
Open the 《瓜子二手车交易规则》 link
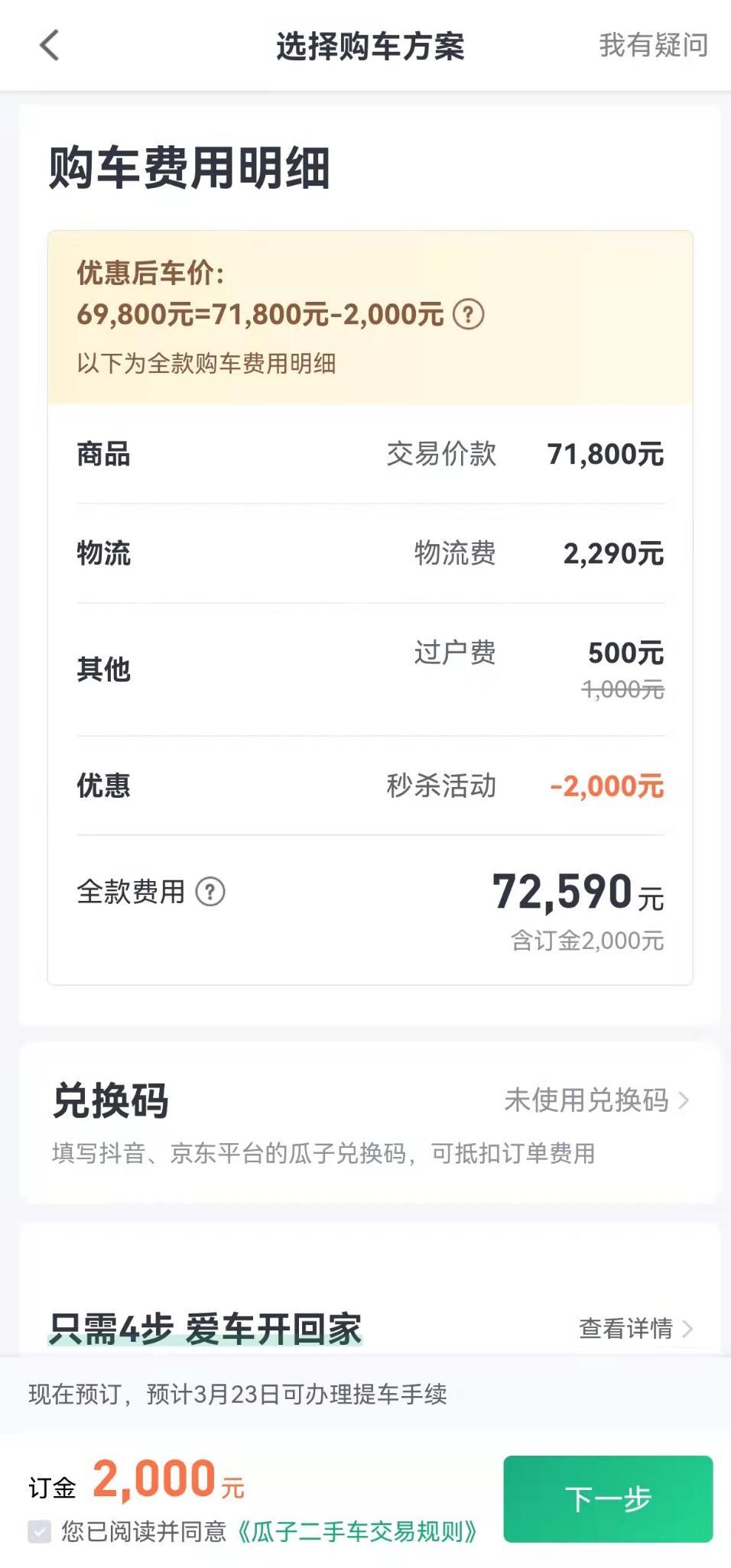[357, 1531]
